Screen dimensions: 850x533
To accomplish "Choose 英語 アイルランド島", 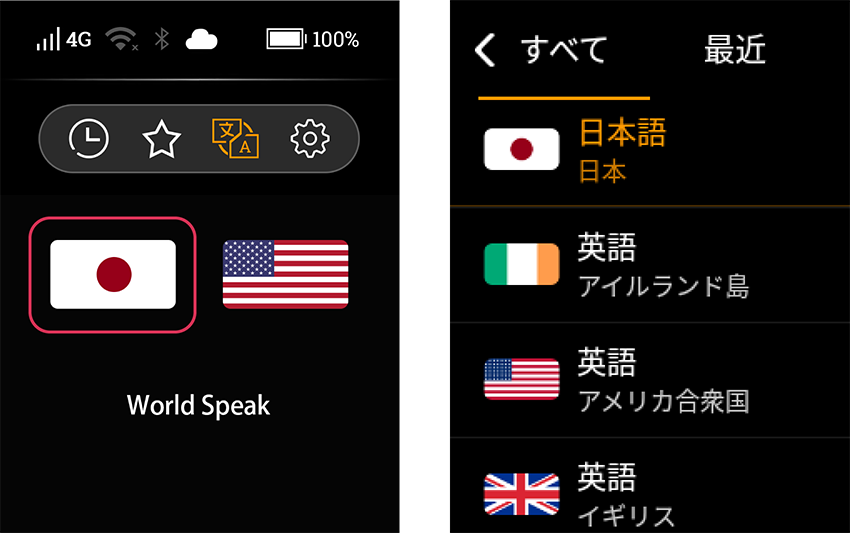I will [x=636, y=265].
